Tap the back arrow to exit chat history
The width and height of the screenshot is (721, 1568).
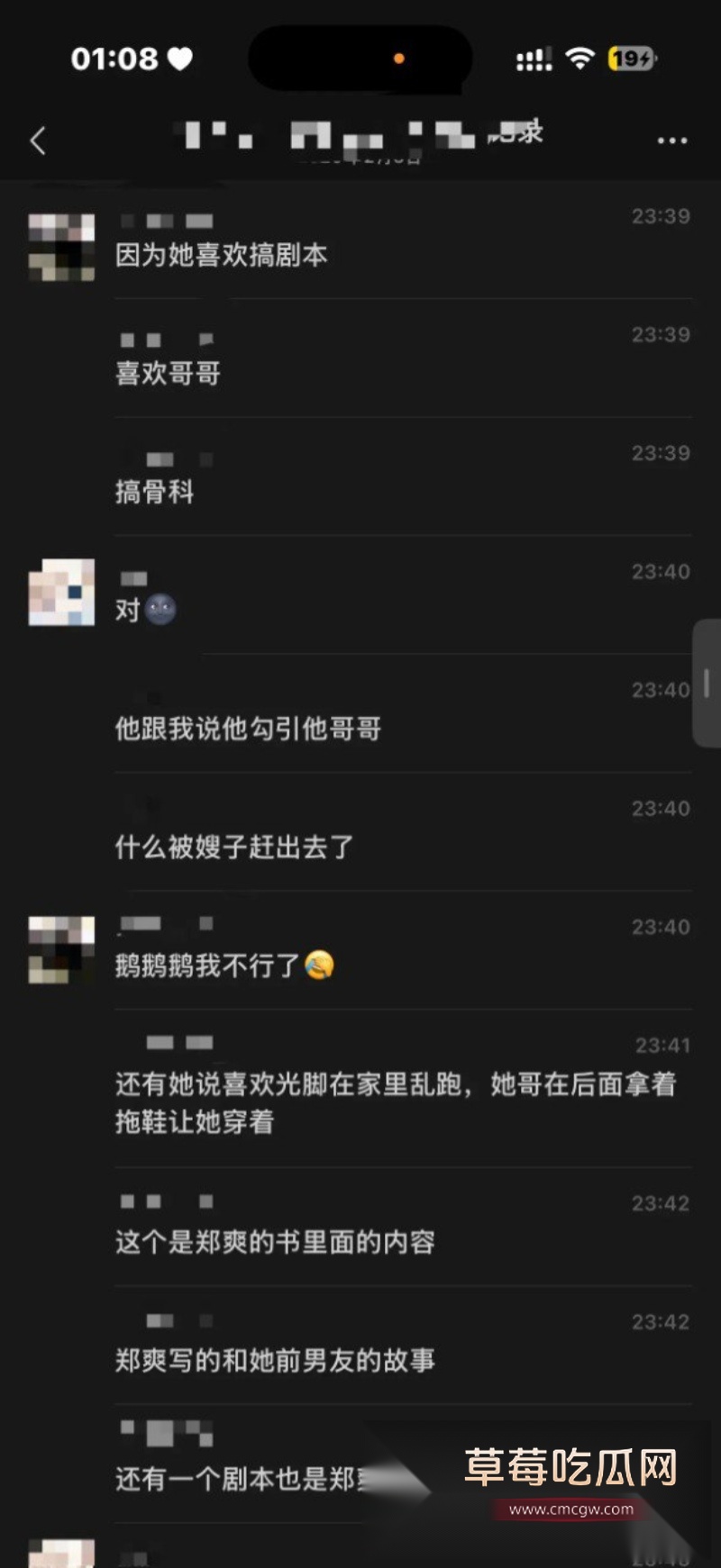(36, 140)
